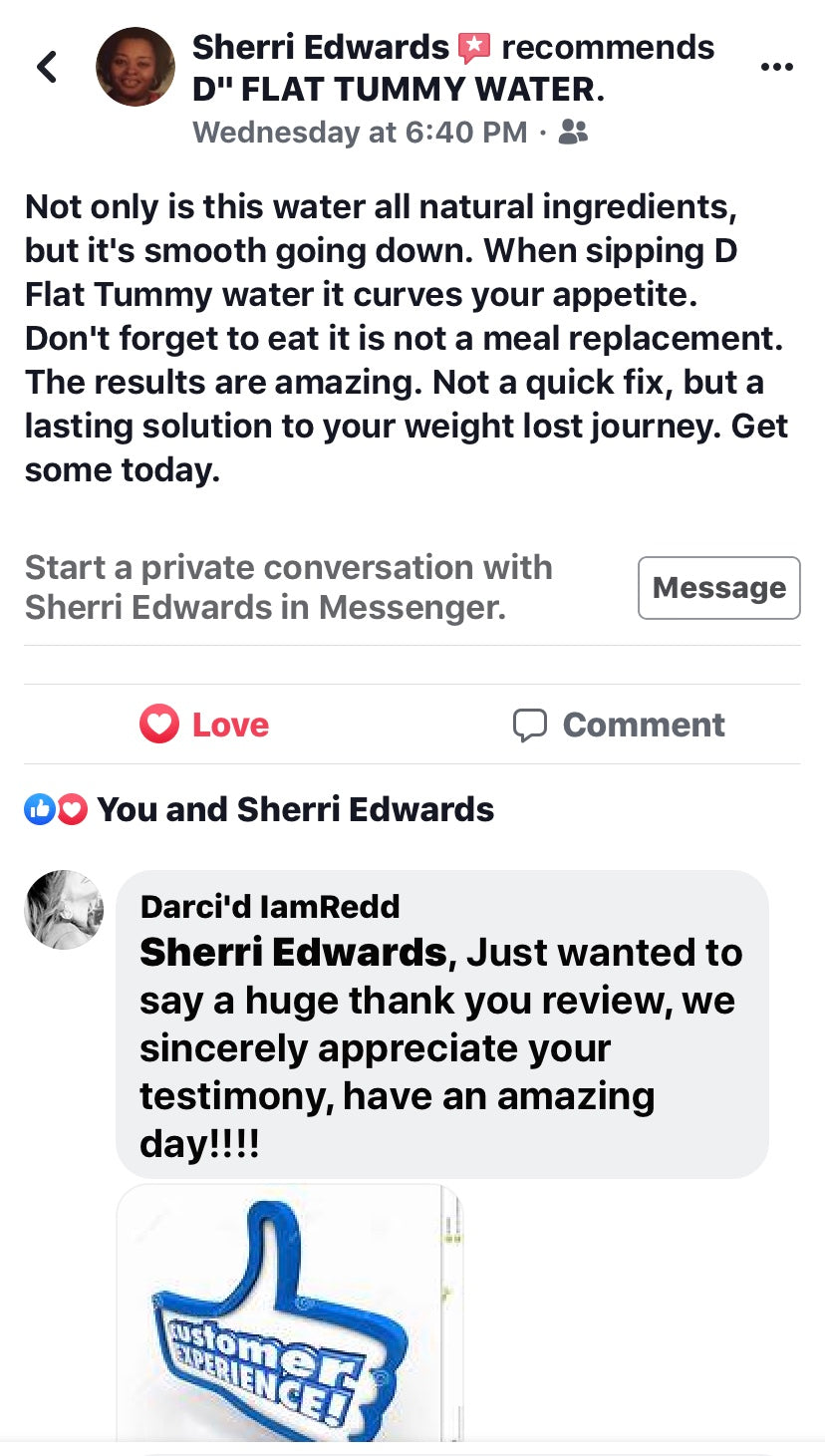Open Sherri Edwards' profile picture
Viewport: 825px width, 1456px height.
coord(136,67)
